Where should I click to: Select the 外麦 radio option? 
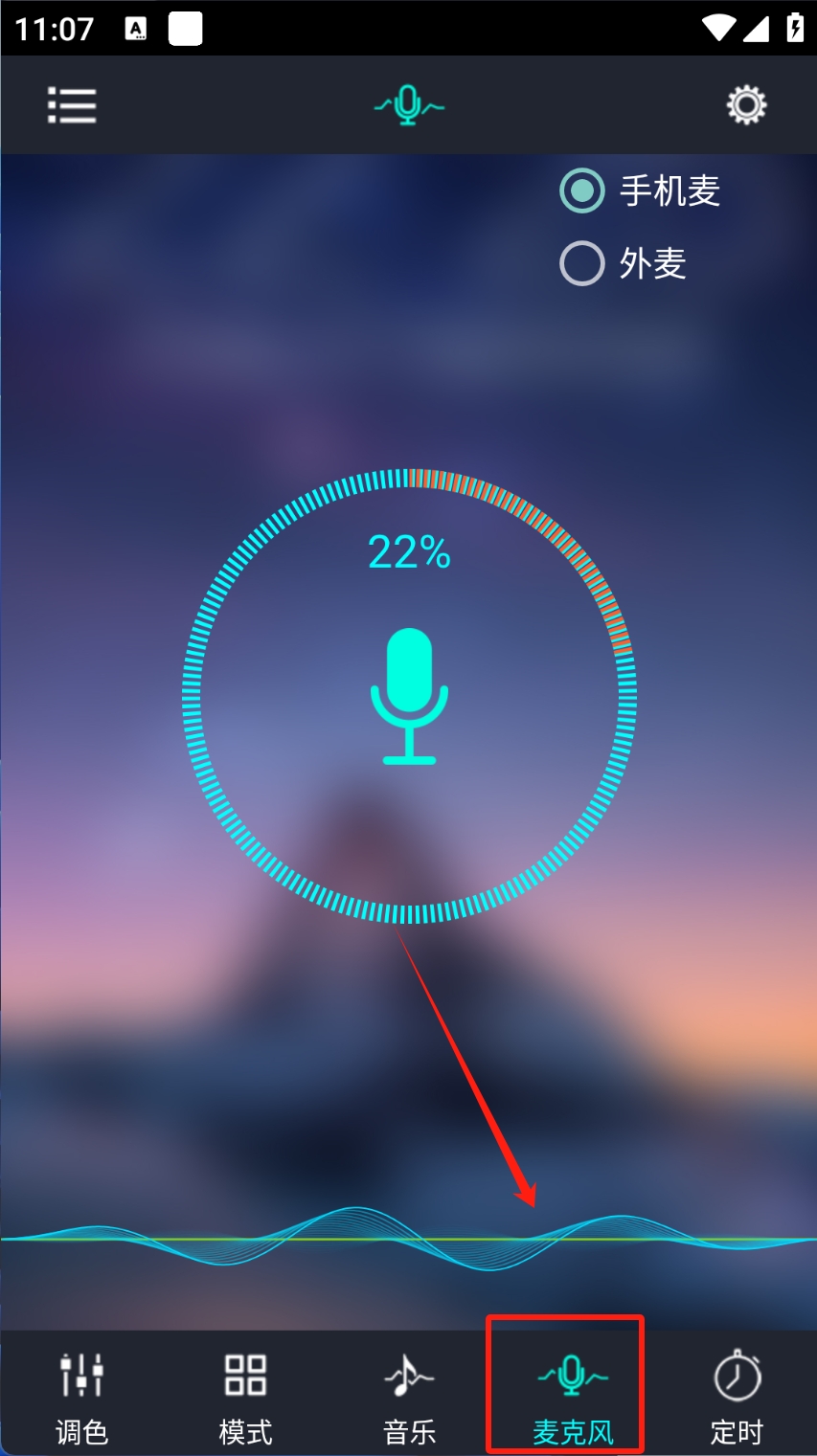coord(582,263)
